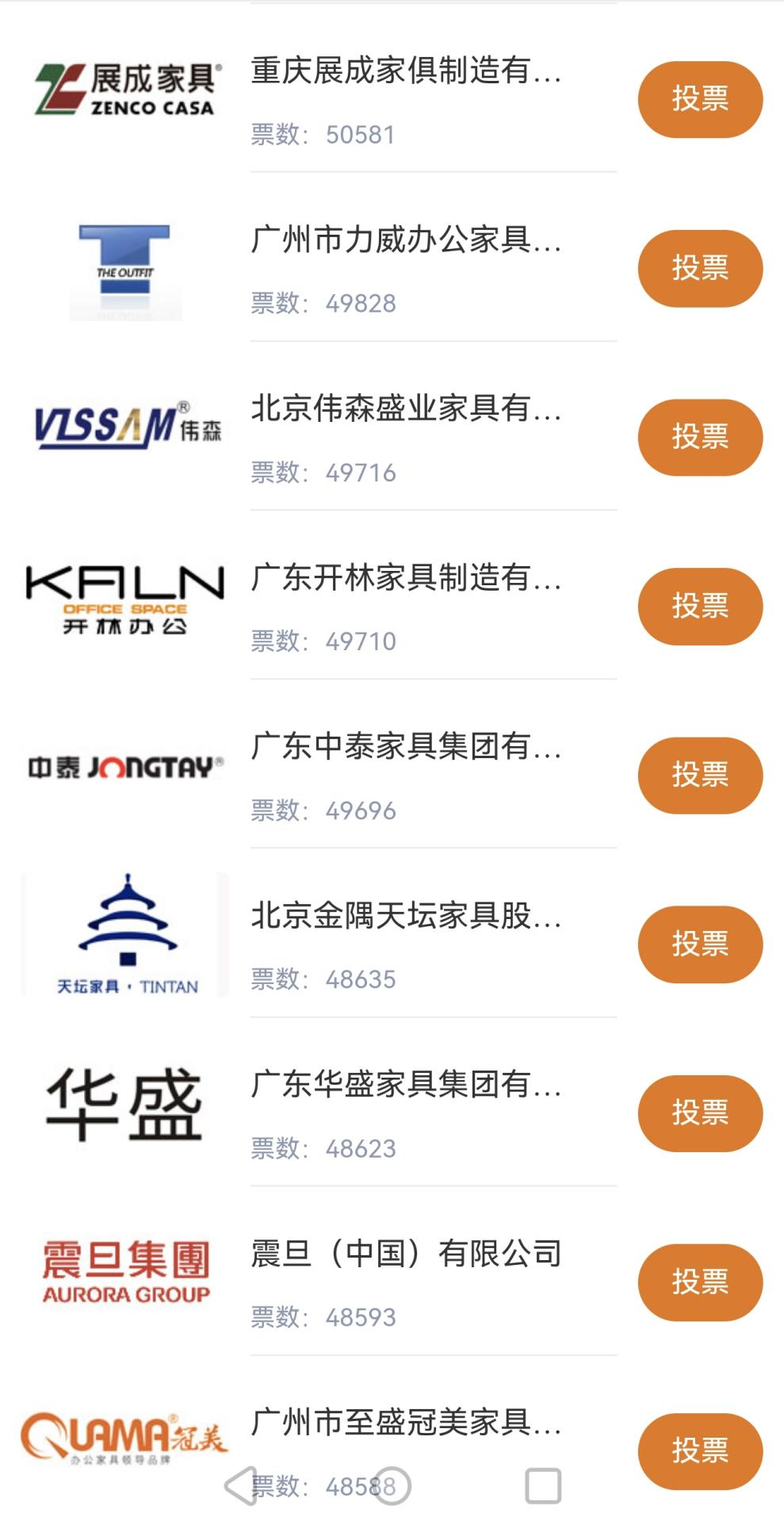The width and height of the screenshot is (784, 1517).
Task: Open recent apps with the square button
Action: [543, 1485]
